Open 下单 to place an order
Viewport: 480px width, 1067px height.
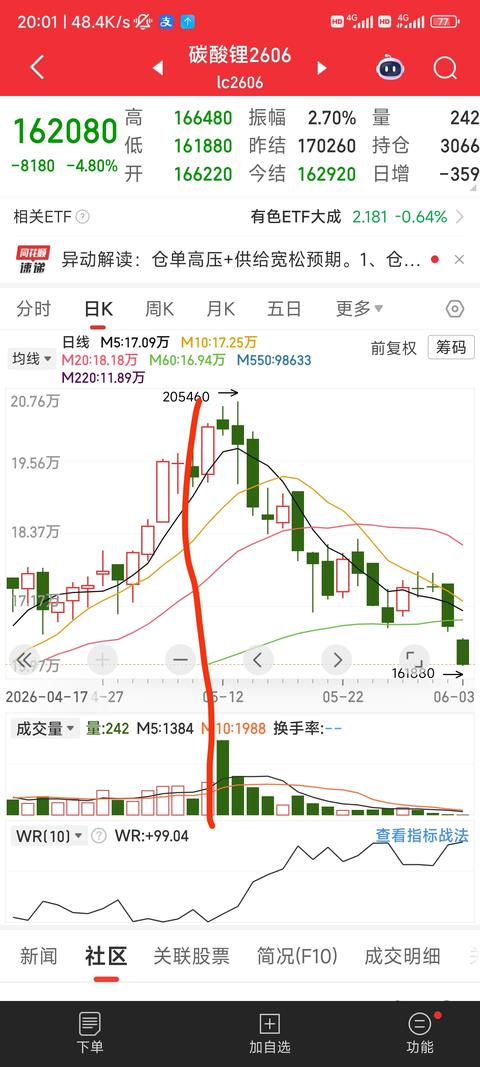click(90, 1032)
